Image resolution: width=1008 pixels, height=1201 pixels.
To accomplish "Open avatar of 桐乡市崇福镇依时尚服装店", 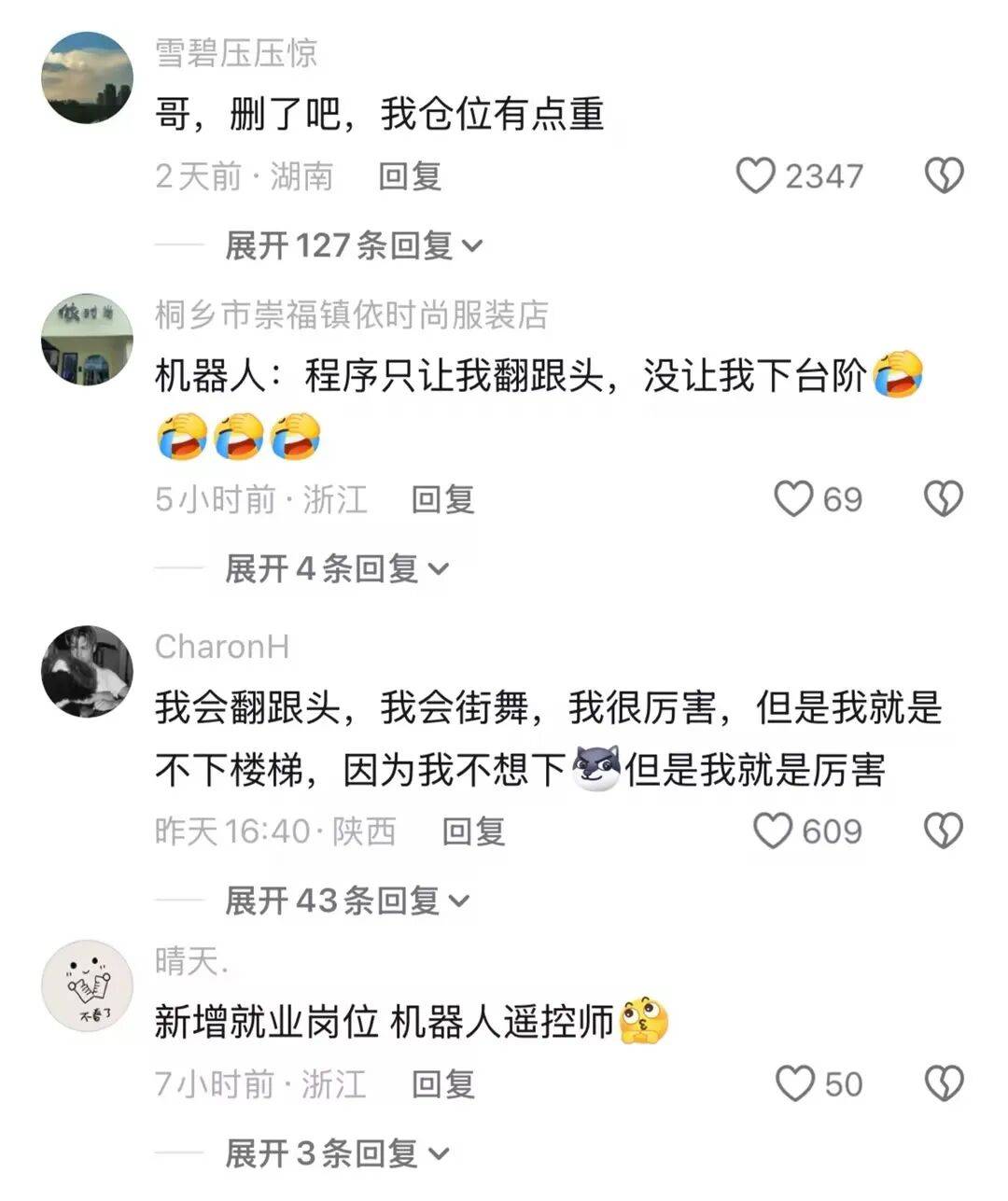I will click(88, 340).
